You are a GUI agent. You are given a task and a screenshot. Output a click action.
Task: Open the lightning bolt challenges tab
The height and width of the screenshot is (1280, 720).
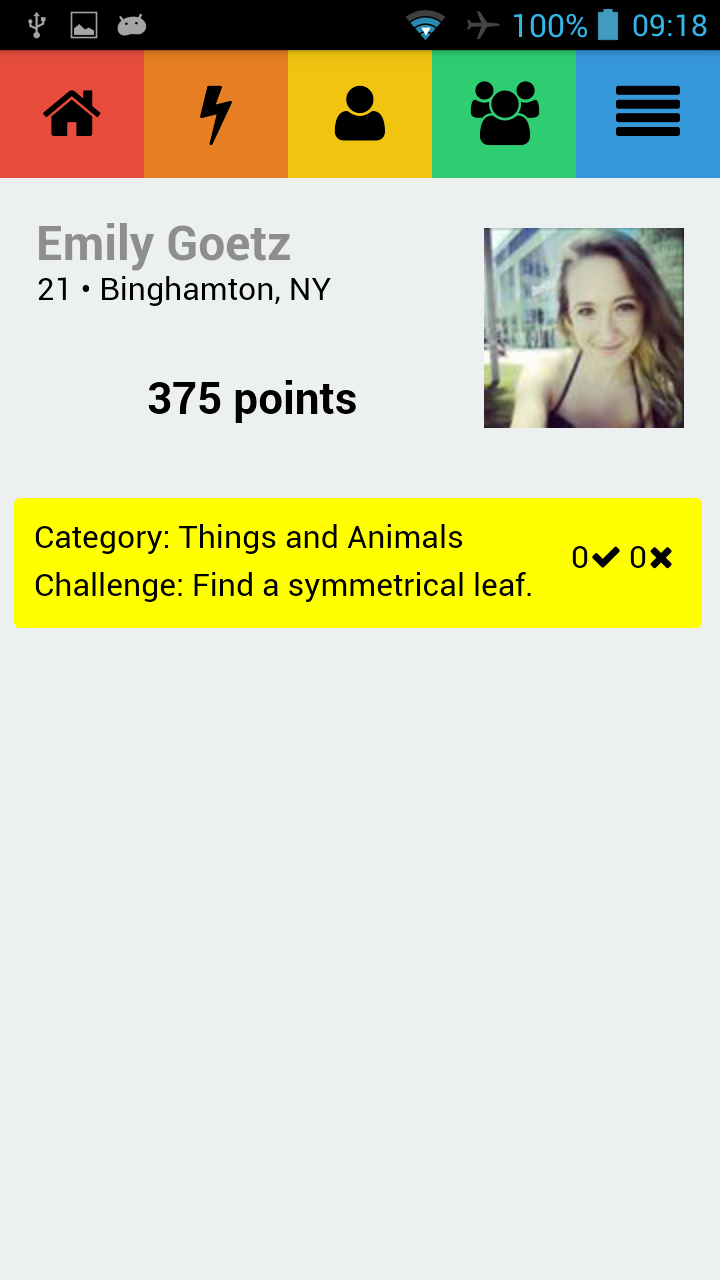(216, 114)
